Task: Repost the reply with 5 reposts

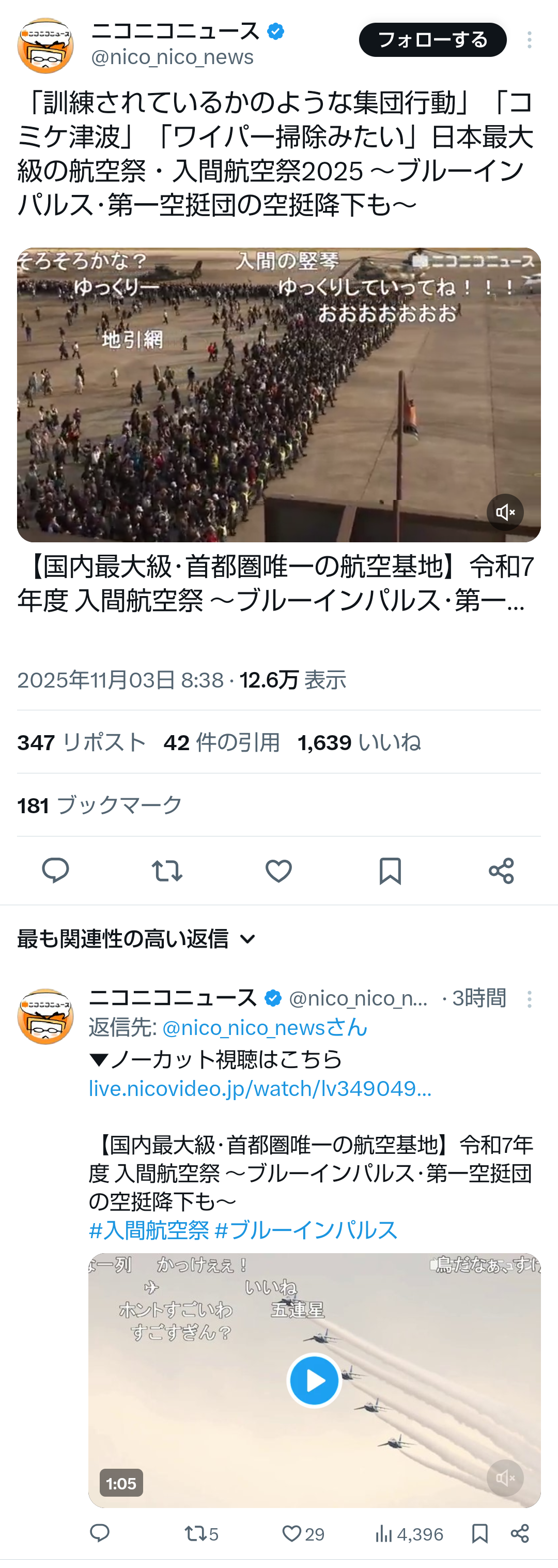Action: coord(201,1534)
